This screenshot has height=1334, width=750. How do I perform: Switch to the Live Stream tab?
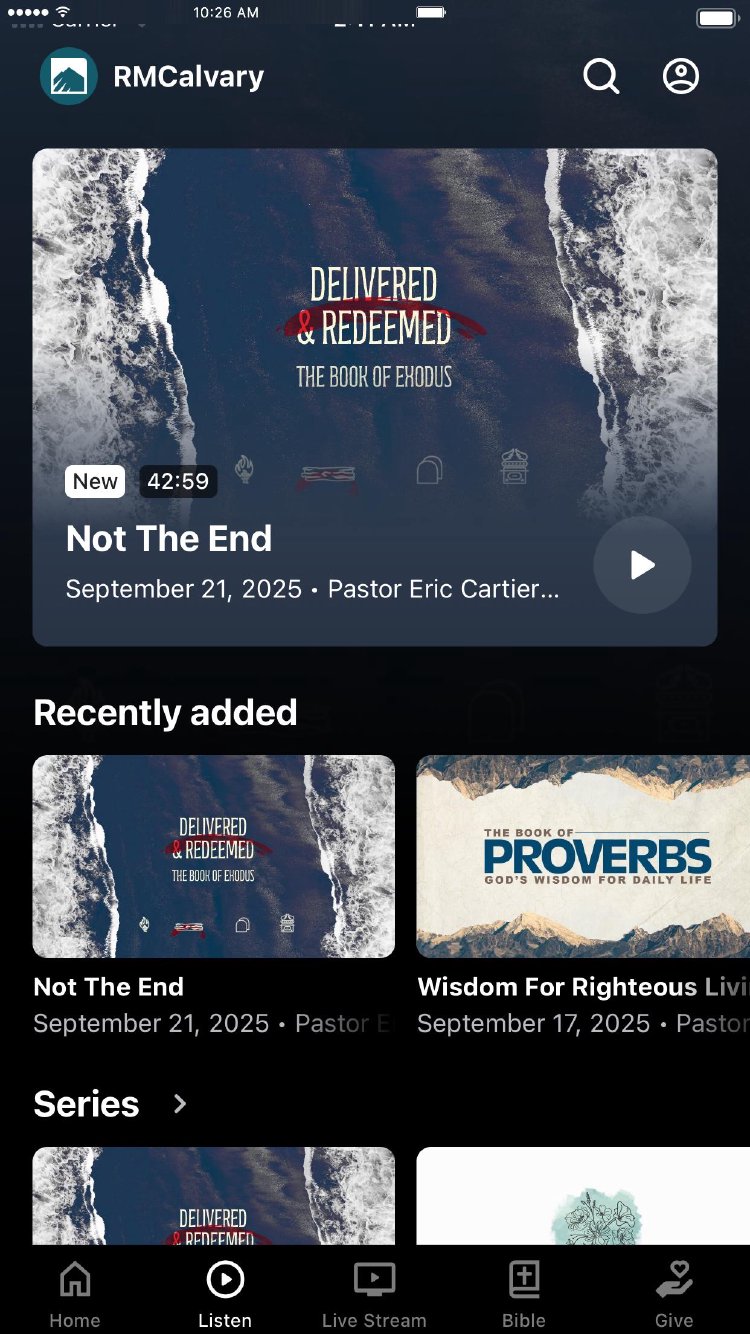[374, 1294]
